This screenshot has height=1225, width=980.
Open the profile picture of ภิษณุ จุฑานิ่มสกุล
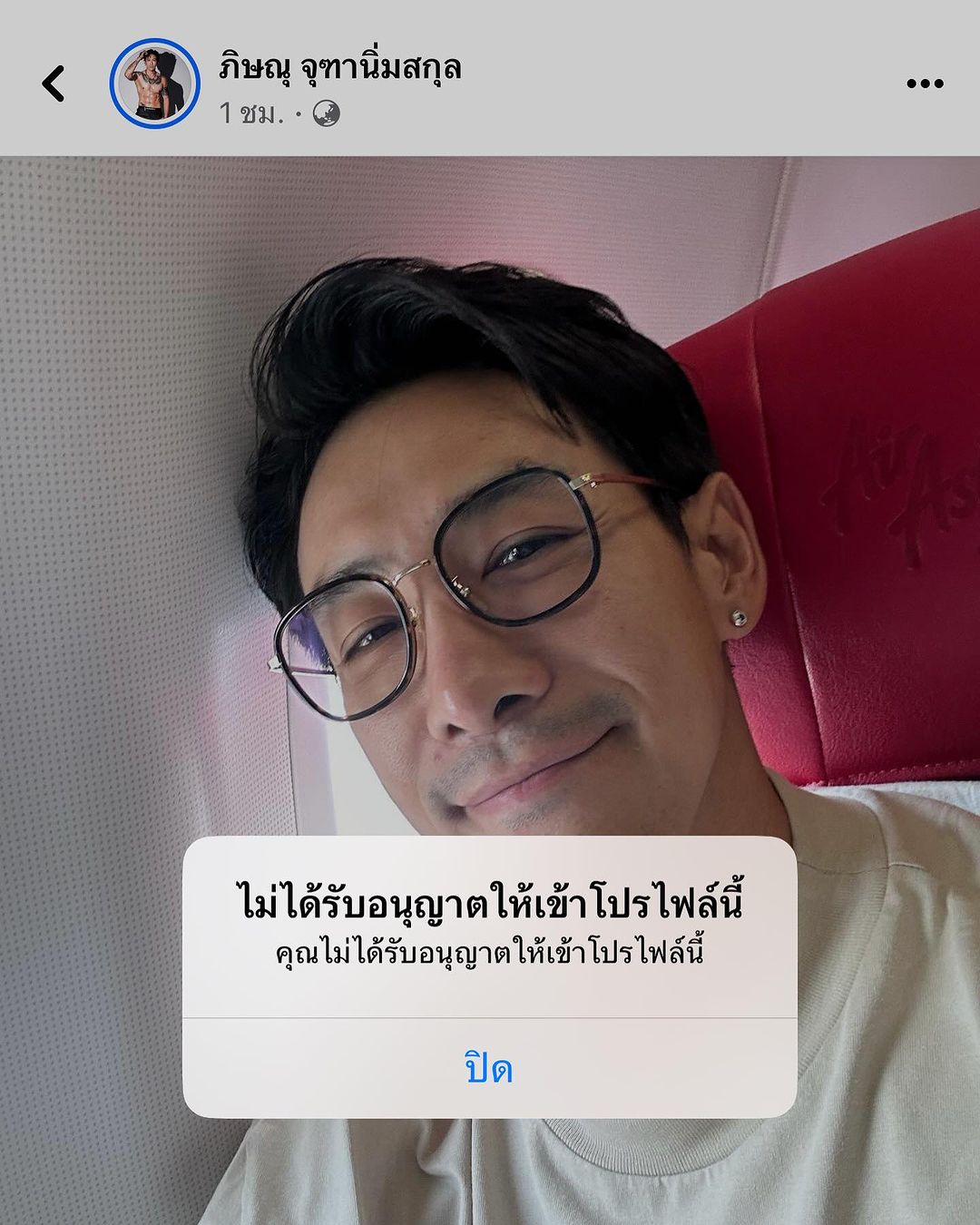[154, 83]
